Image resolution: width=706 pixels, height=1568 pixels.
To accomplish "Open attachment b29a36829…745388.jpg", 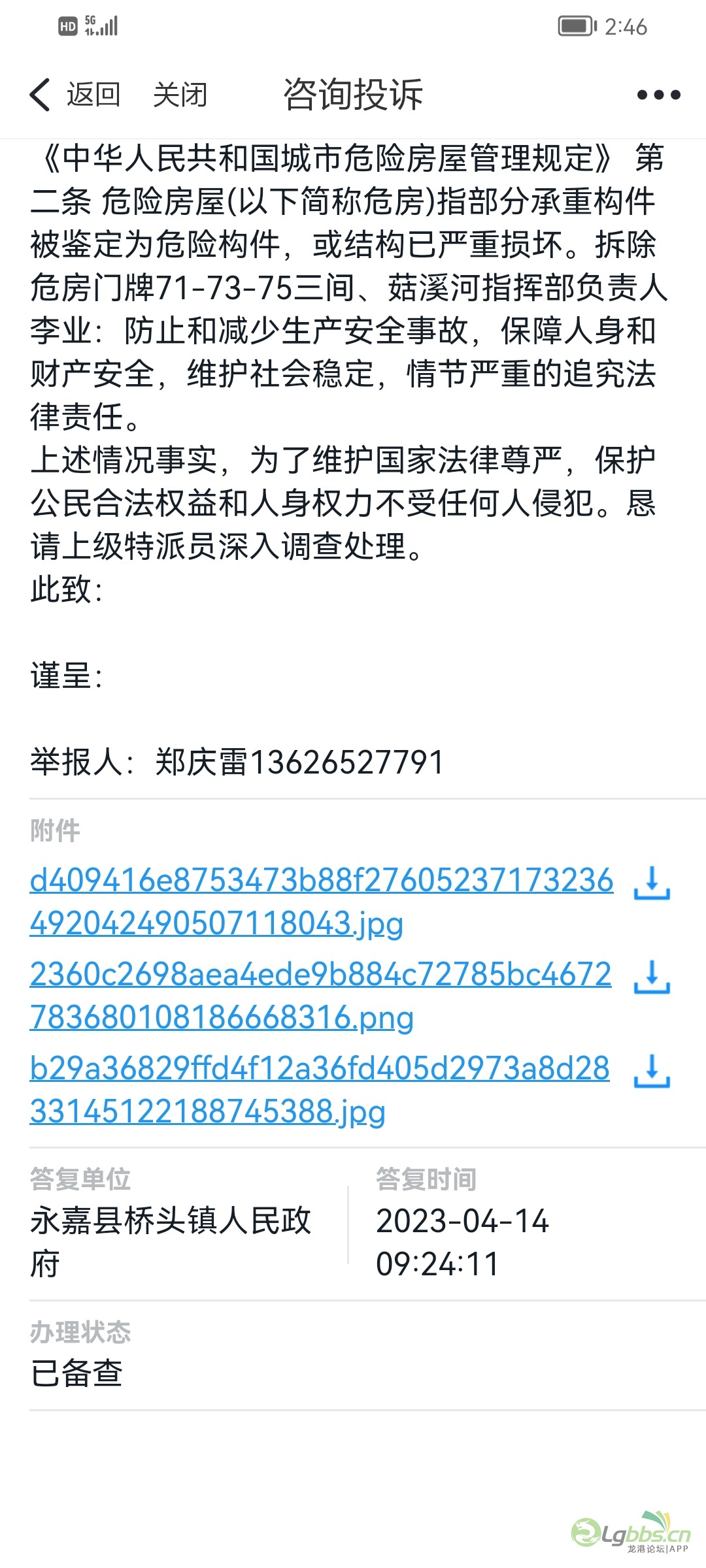I will pyautogui.click(x=320, y=1089).
